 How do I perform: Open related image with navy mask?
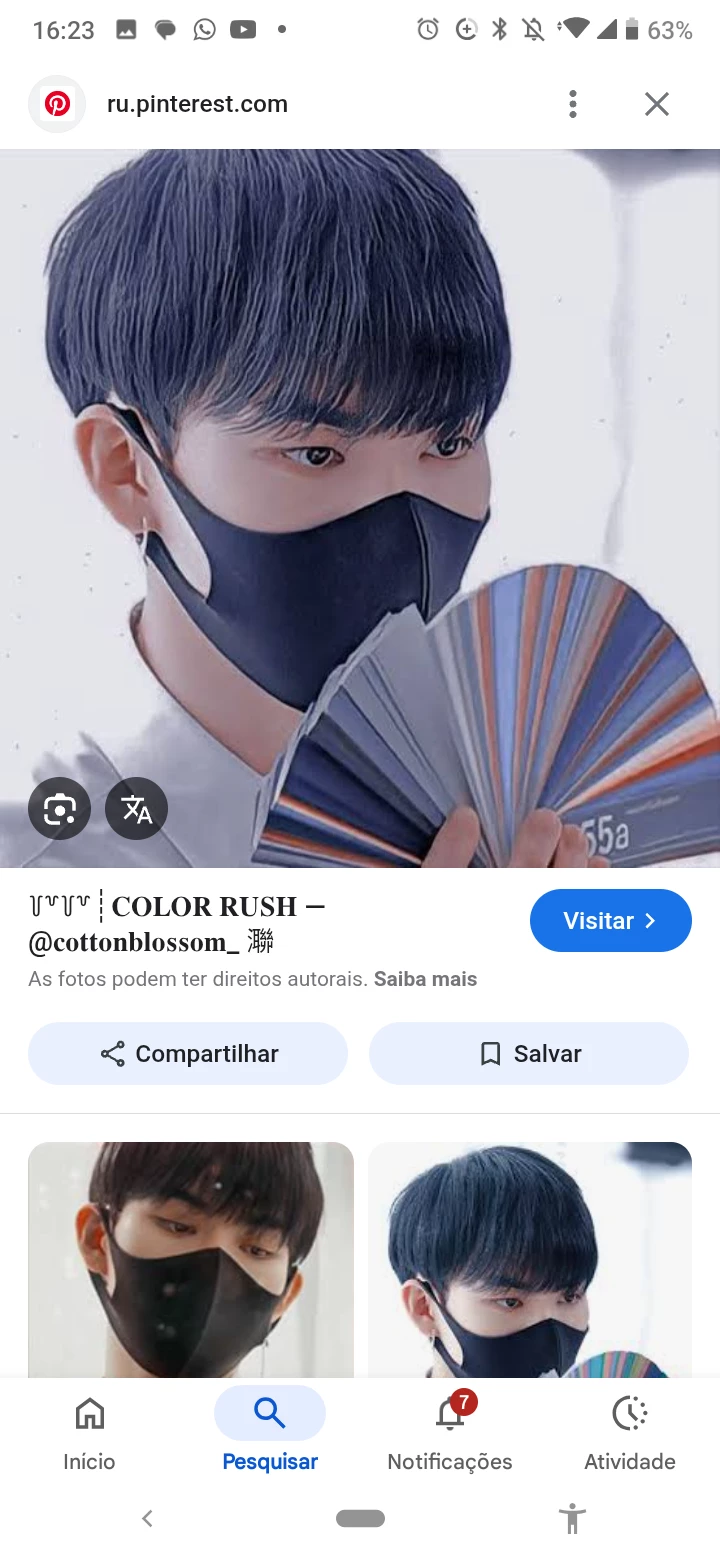click(530, 1260)
